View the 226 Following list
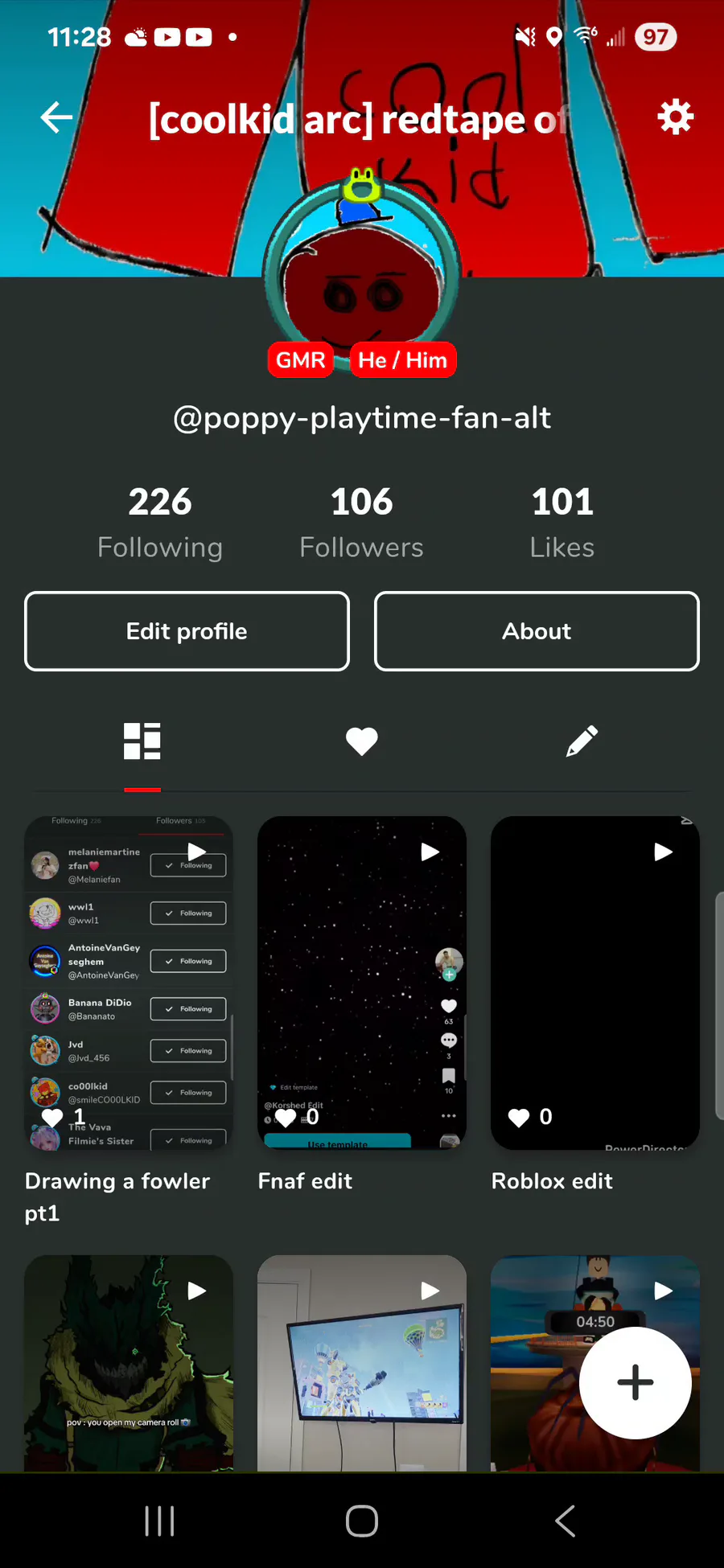 (160, 523)
